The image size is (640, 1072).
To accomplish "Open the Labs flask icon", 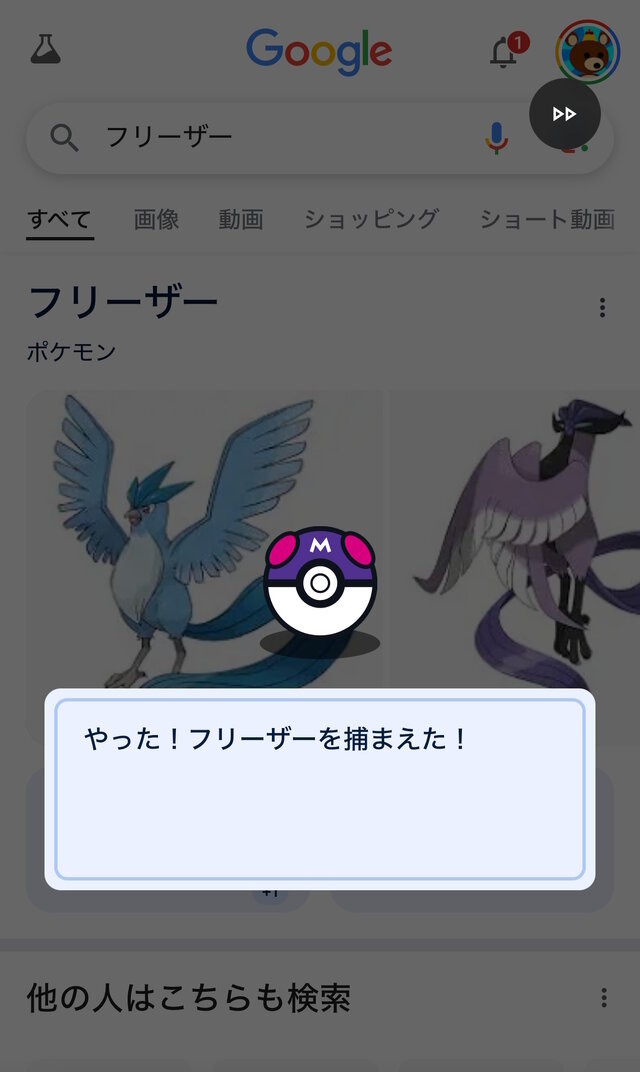I will tap(46, 49).
